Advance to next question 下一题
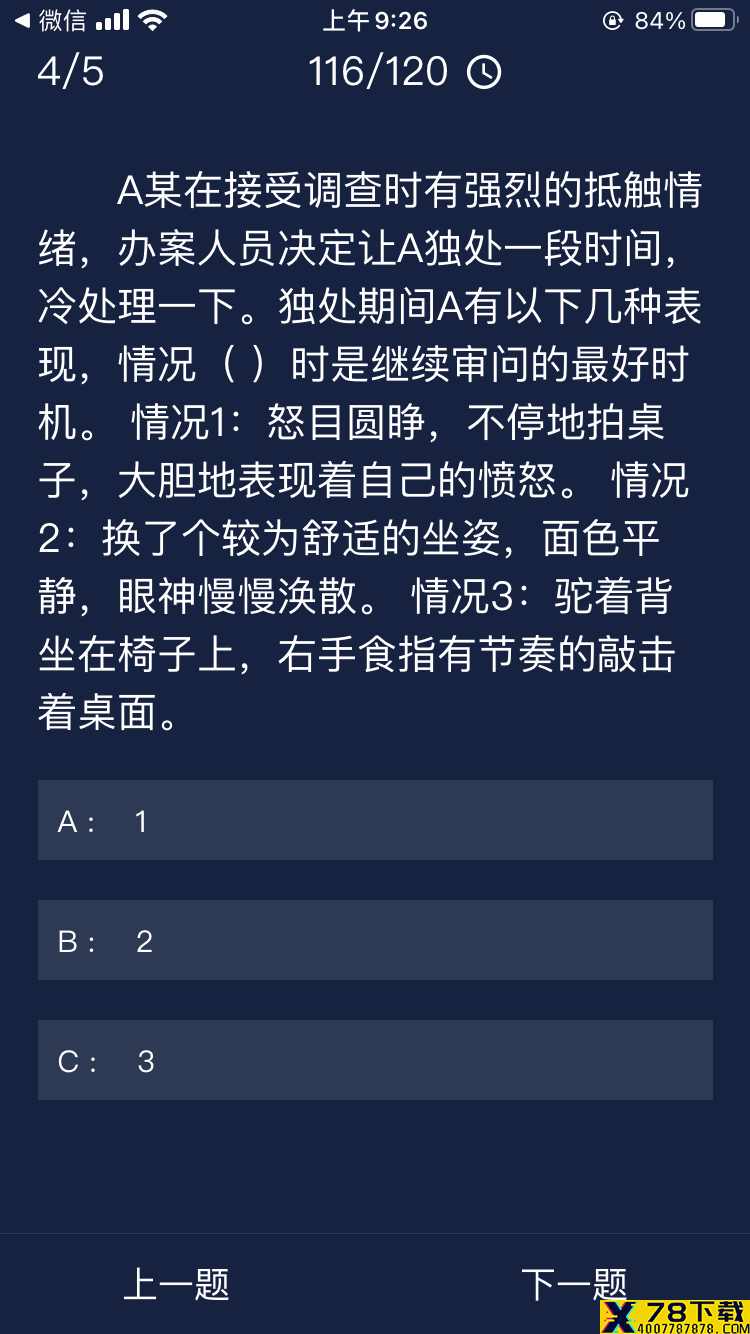Viewport: 750px width, 1334px height. pos(574,1283)
